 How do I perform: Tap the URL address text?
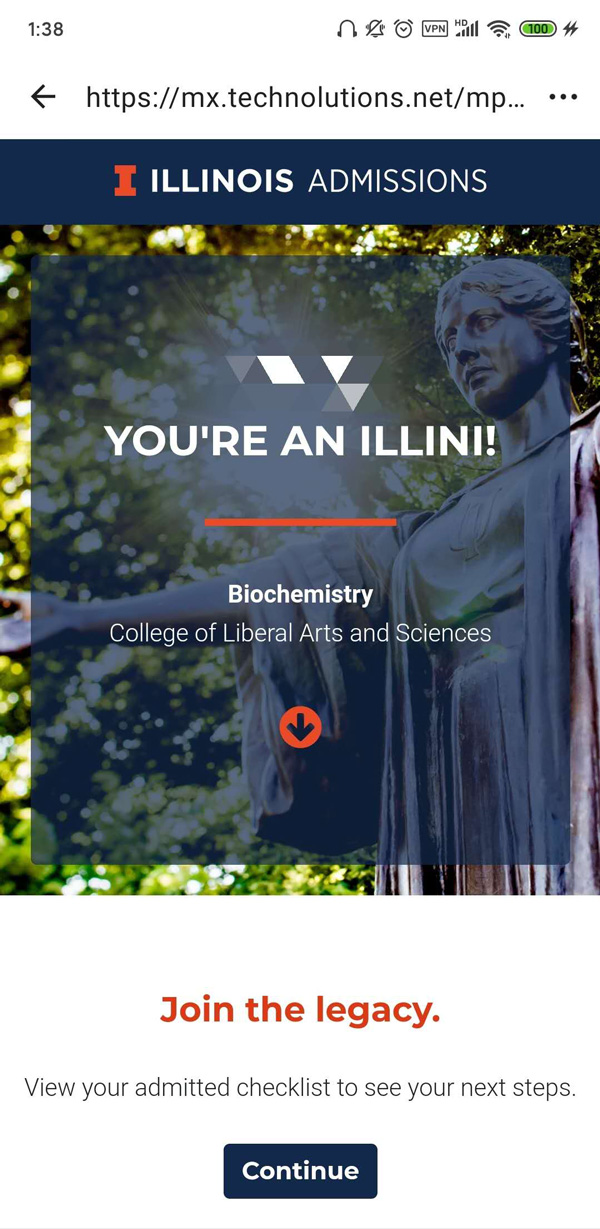(304, 97)
